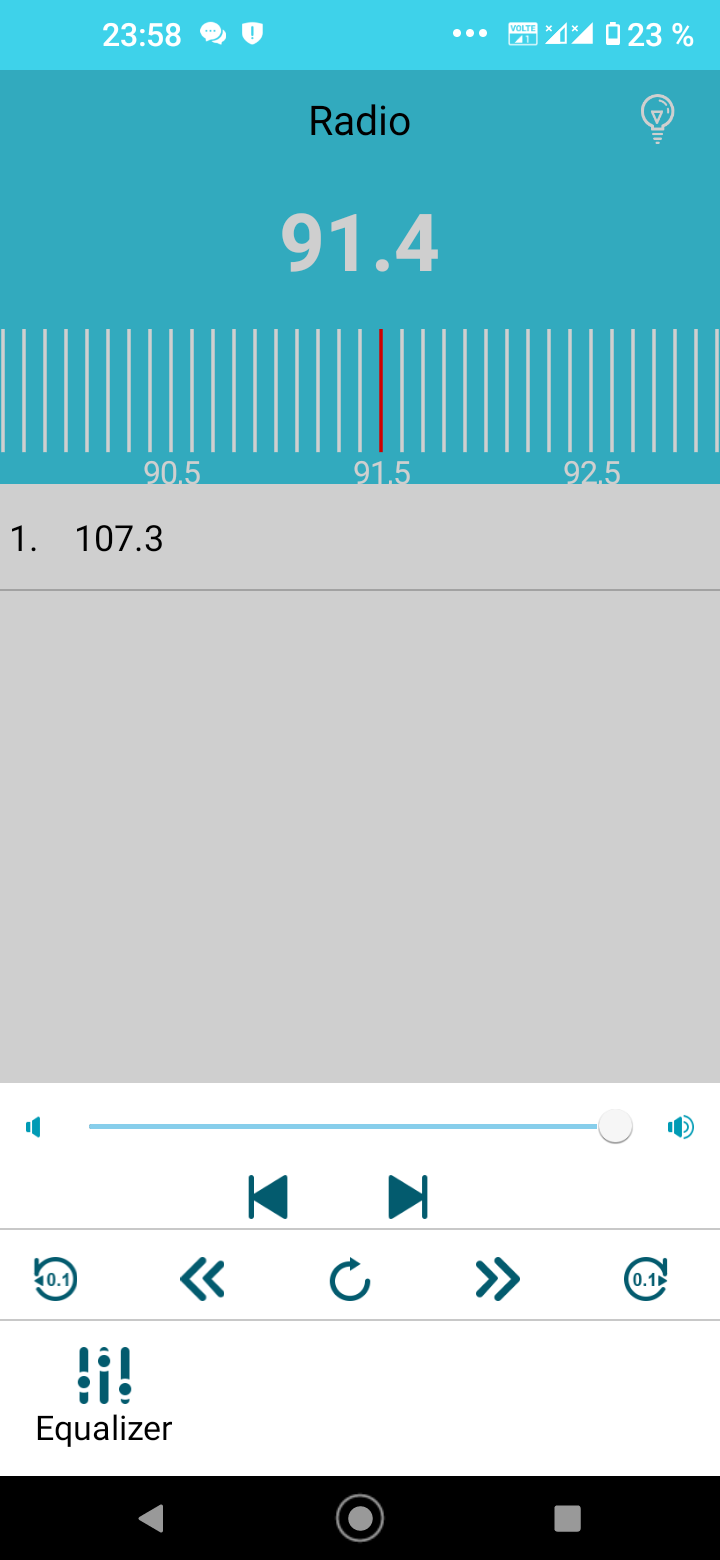Tap the low volume speaker icon
Screen dimensions: 720x1560
[34, 1128]
